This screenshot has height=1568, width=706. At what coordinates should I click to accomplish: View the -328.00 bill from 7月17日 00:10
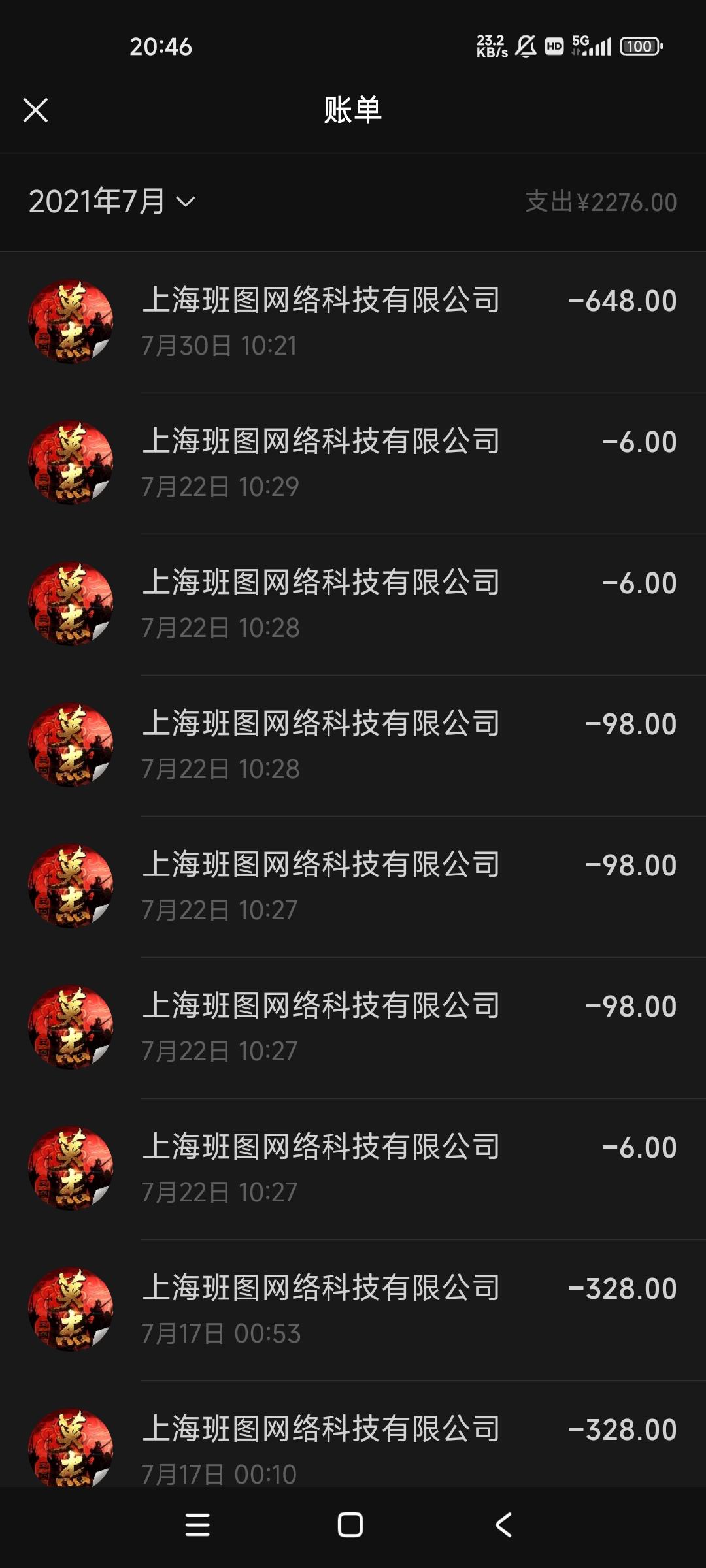[x=353, y=1435]
